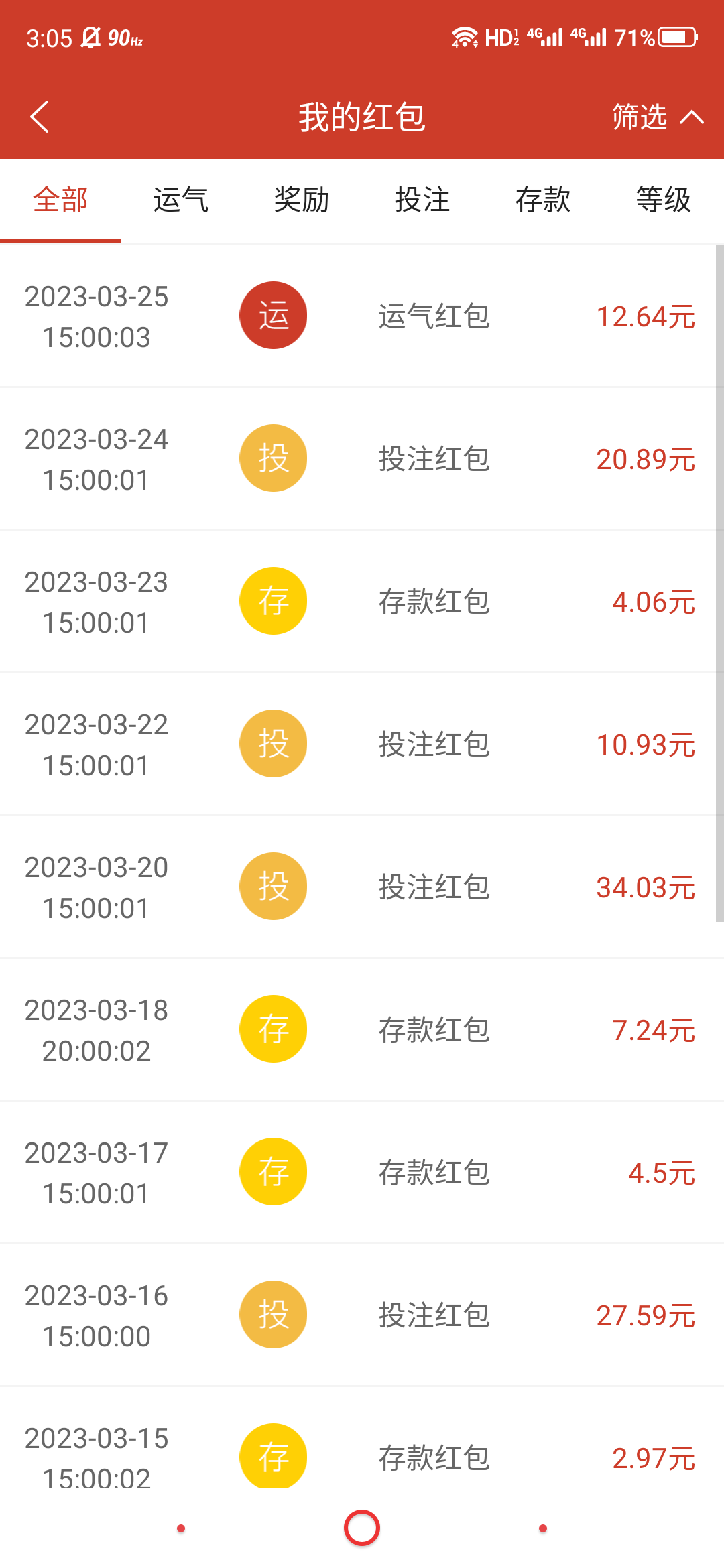Image resolution: width=724 pixels, height=1568 pixels.
Task: Go back using the header arrow
Action: coord(40,117)
